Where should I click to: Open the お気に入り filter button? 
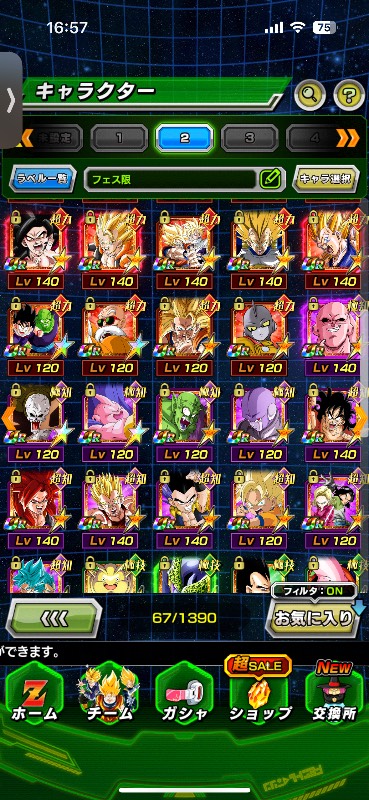[x=314, y=618]
